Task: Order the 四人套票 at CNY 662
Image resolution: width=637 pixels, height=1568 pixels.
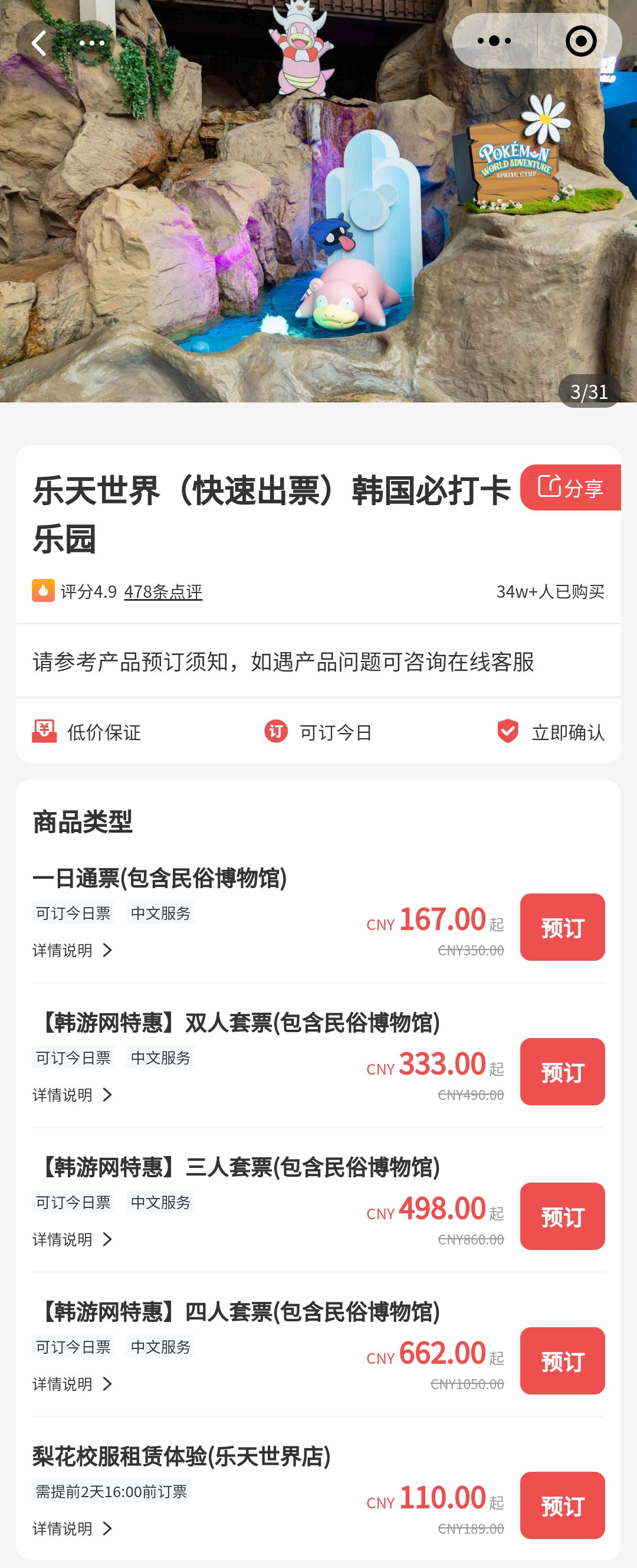Action: click(x=562, y=1361)
